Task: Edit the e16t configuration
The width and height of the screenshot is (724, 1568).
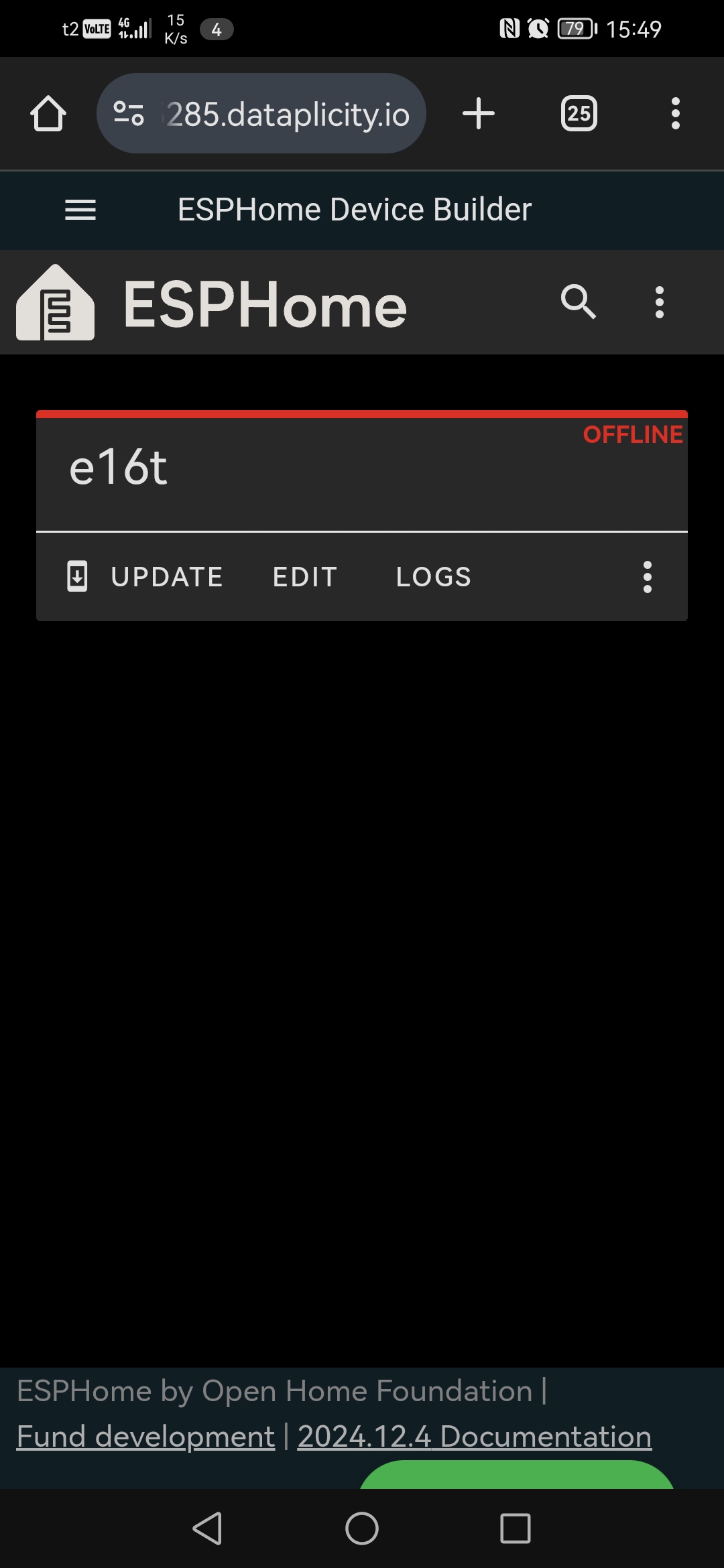Action: (305, 576)
